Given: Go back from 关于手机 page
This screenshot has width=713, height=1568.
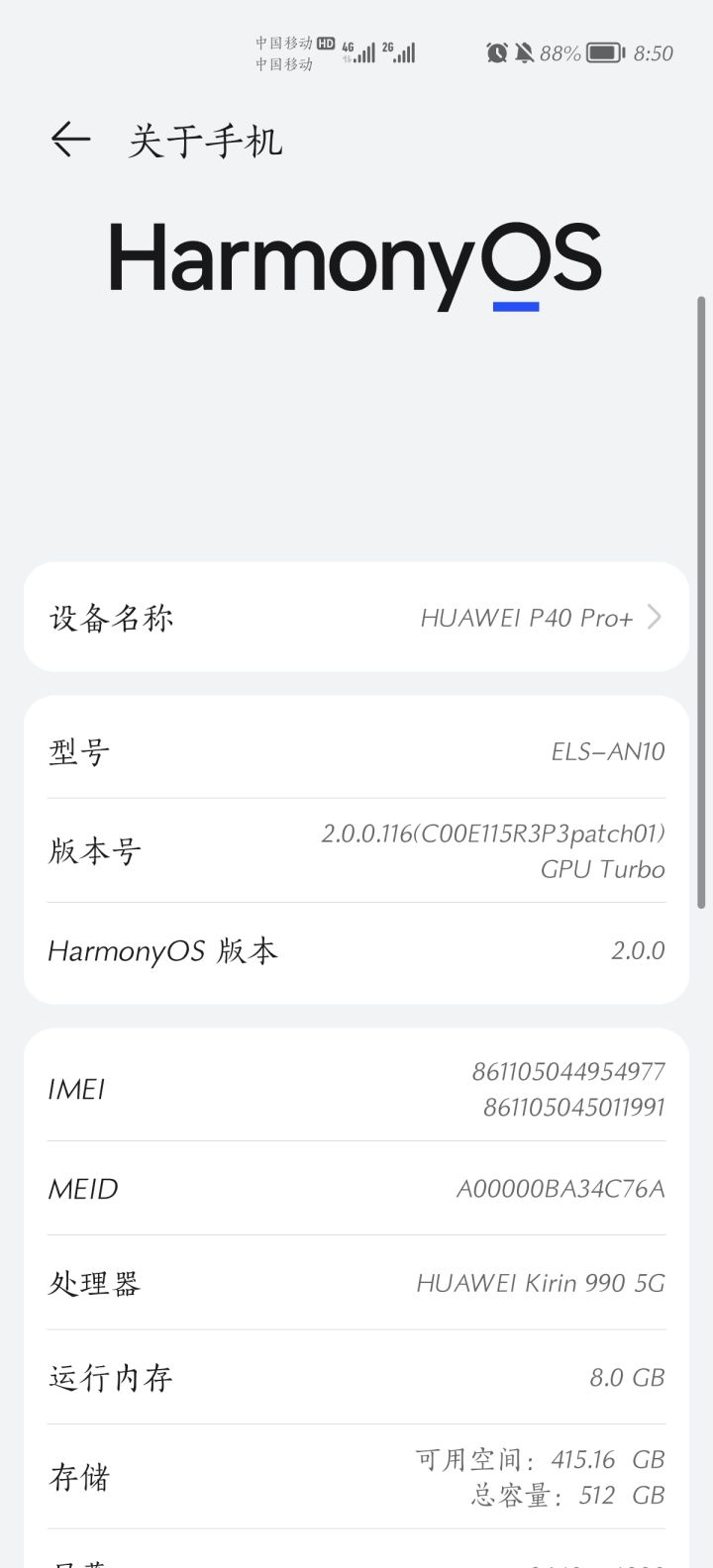Looking at the screenshot, I should point(70,140).
